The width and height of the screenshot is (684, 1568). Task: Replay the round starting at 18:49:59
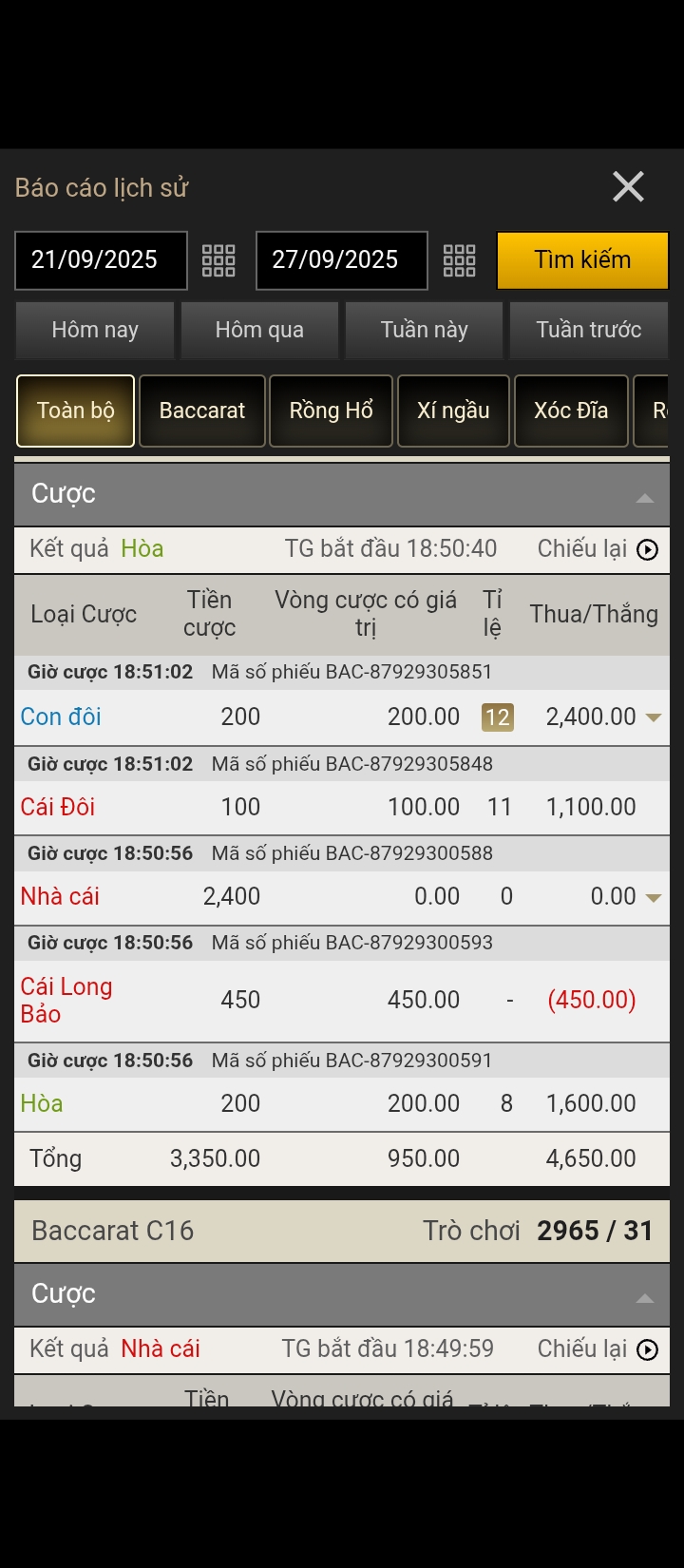[x=598, y=1349]
